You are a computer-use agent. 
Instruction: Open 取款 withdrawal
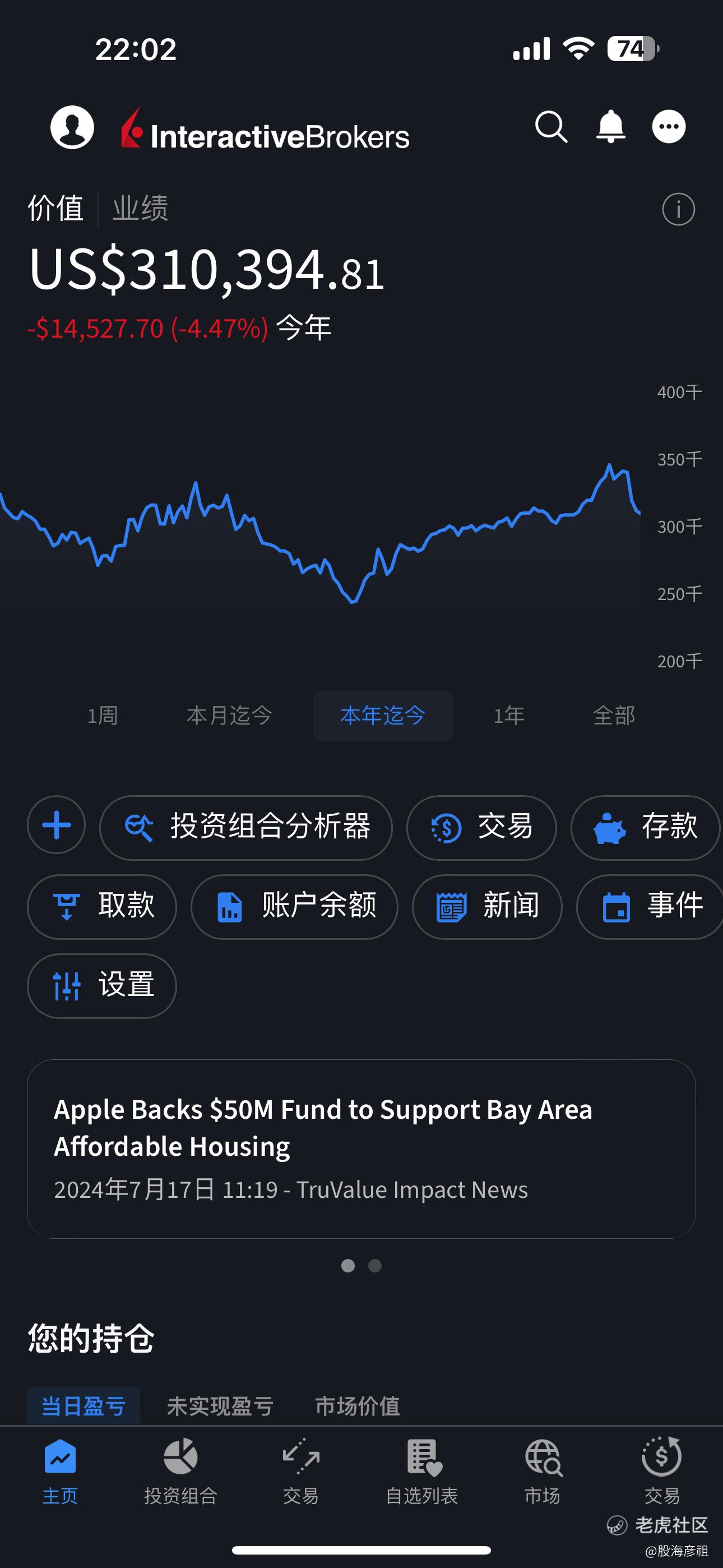click(x=101, y=907)
